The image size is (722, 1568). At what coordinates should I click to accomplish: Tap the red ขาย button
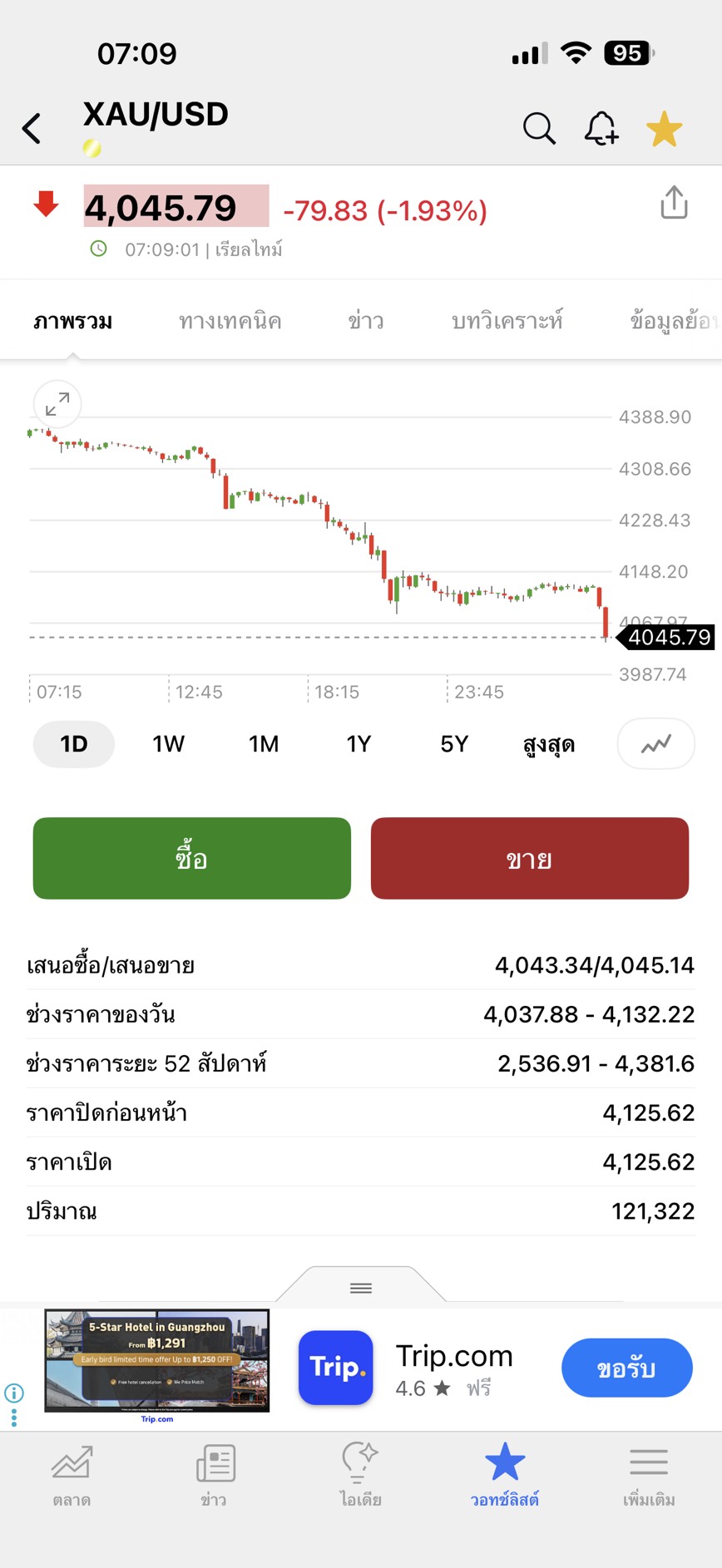point(530,858)
